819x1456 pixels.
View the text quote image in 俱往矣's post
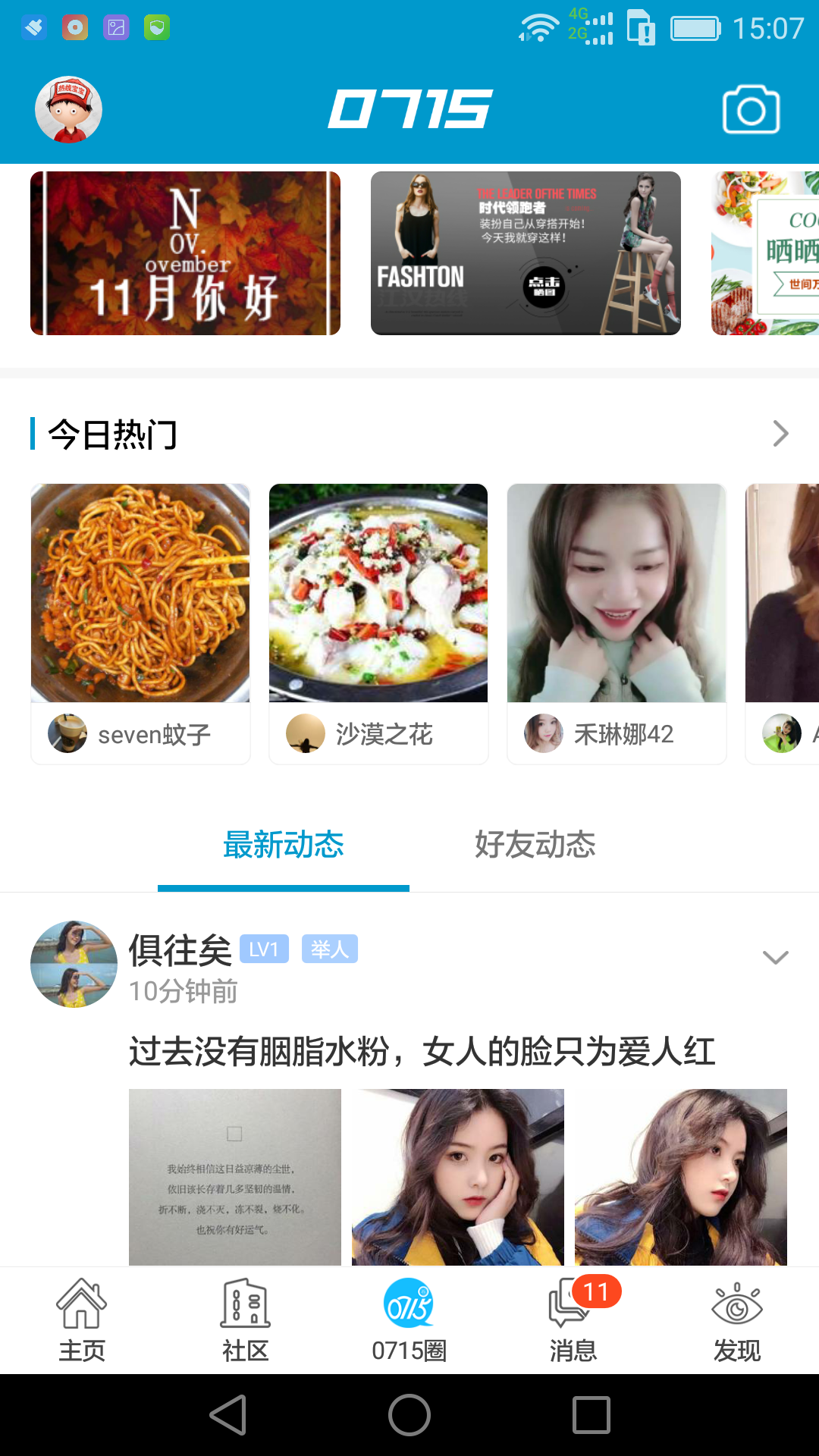pos(235,1177)
